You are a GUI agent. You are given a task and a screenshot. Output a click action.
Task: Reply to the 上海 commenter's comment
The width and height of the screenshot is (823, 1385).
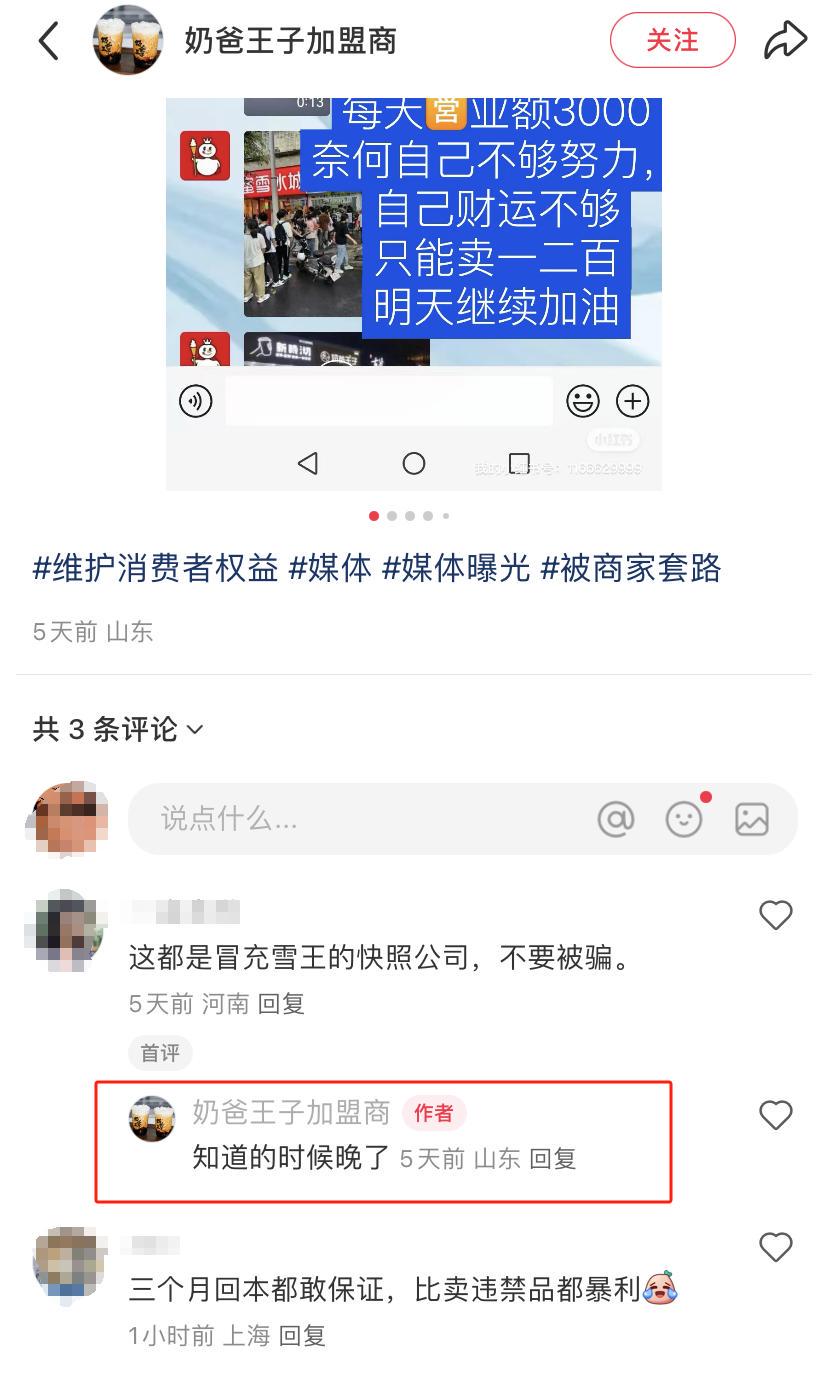[x=302, y=1336]
